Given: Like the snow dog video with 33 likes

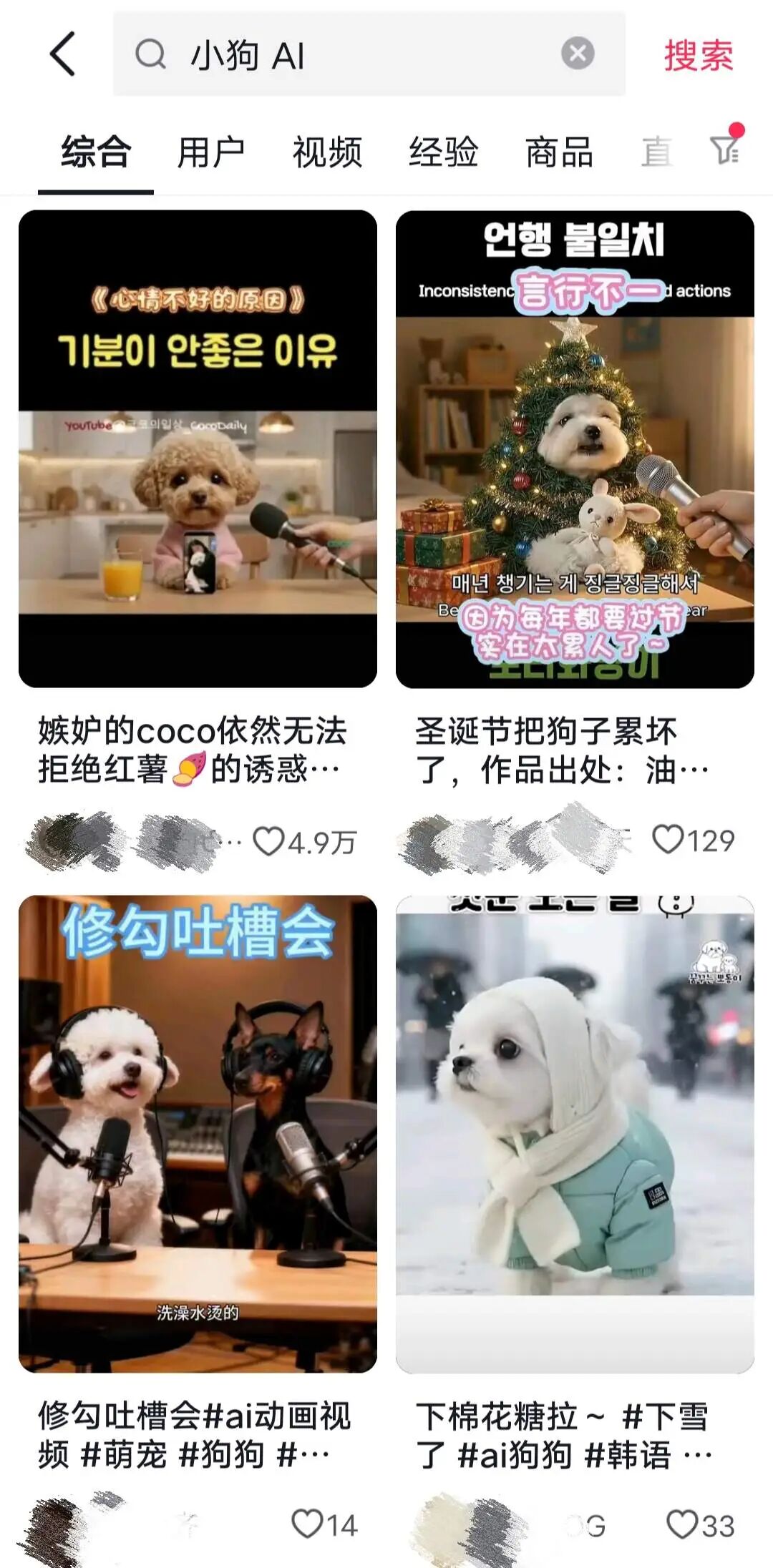Looking at the screenshot, I should coord(681,1524).
